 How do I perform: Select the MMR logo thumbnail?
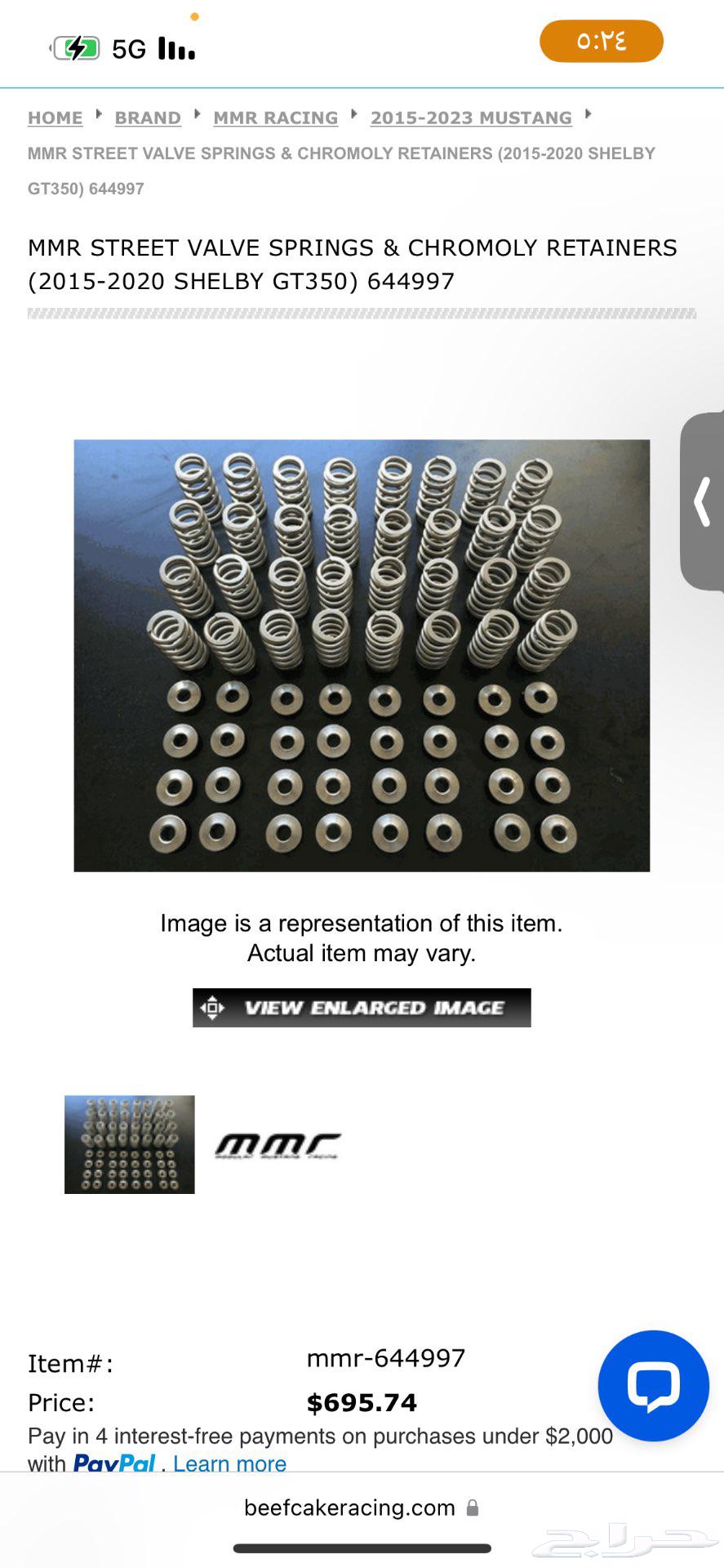[x=278, y=1146]
